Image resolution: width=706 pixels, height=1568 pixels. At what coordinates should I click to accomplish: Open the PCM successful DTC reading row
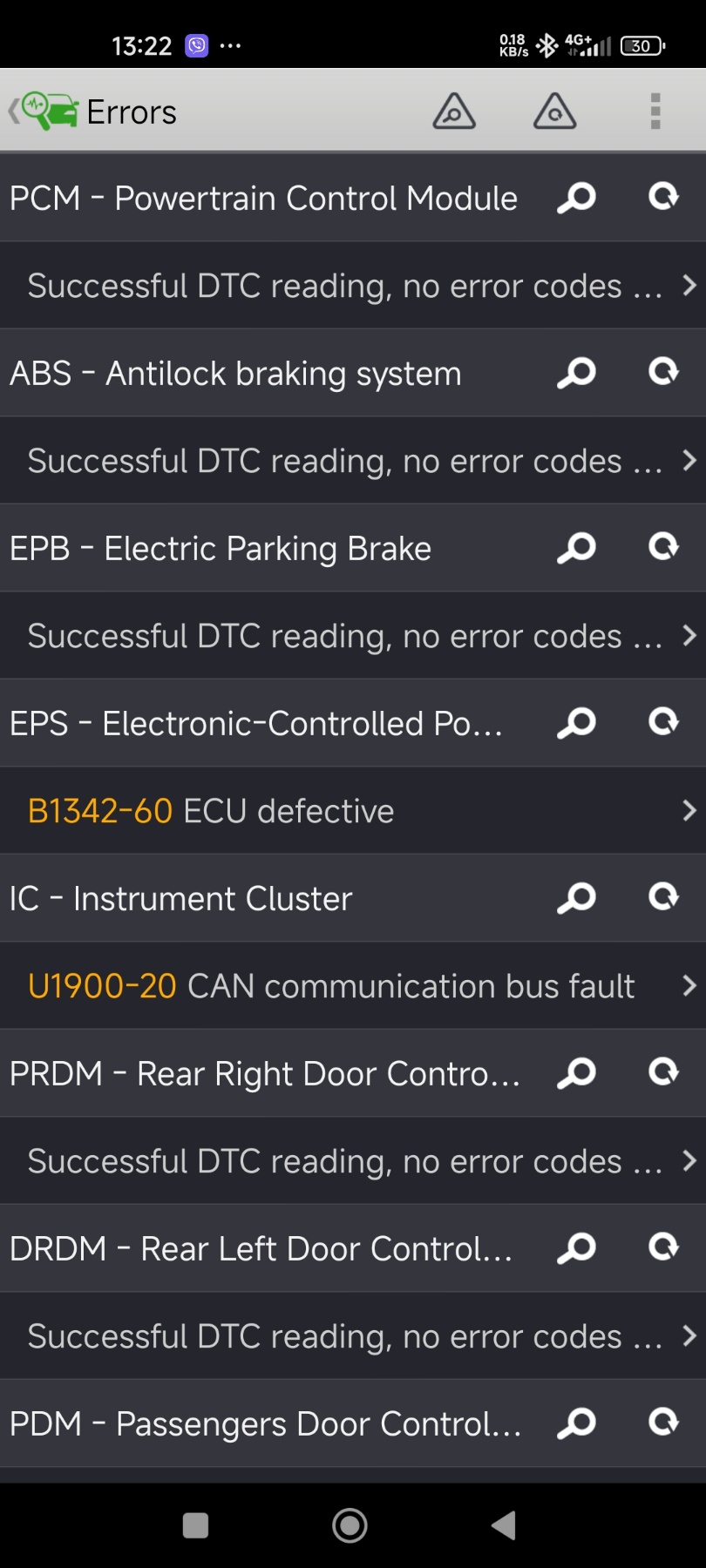pyautogui.click(x=353, y=285)
